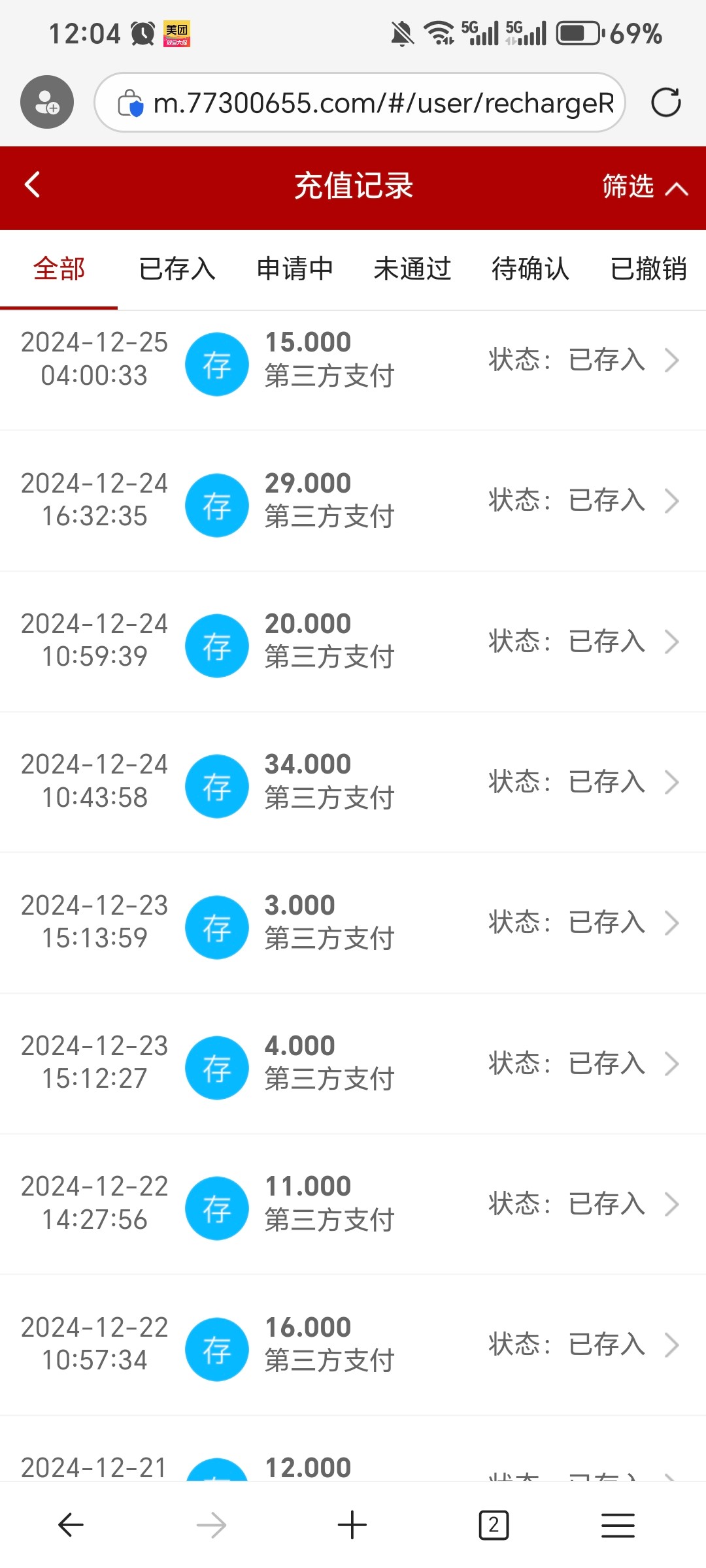Tap the browser address bar
706x1568 pixels.
(x=382, y=103)
